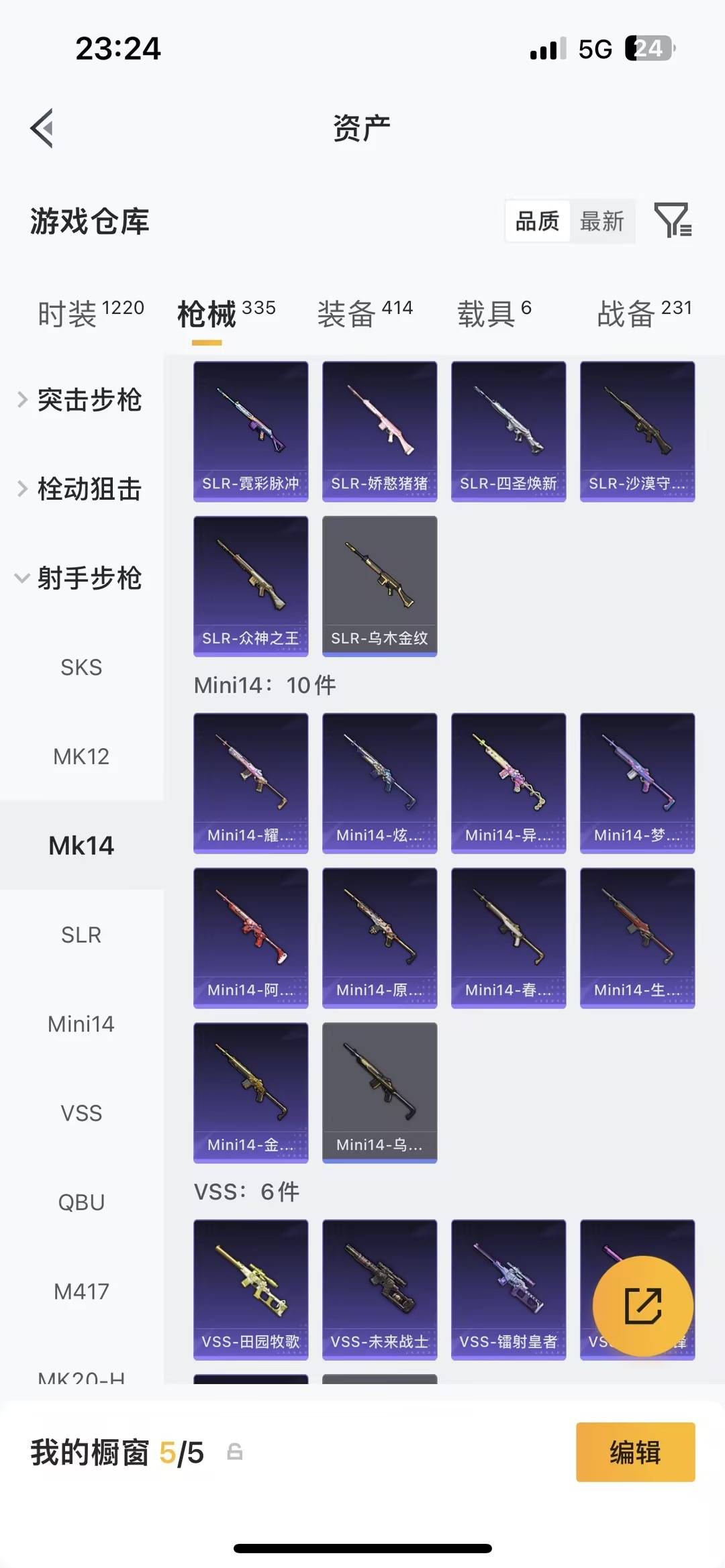This screenshot has width=725, height=1568.
Task: Tap the Mini14-金 golden skin card
Action: 250,1092
